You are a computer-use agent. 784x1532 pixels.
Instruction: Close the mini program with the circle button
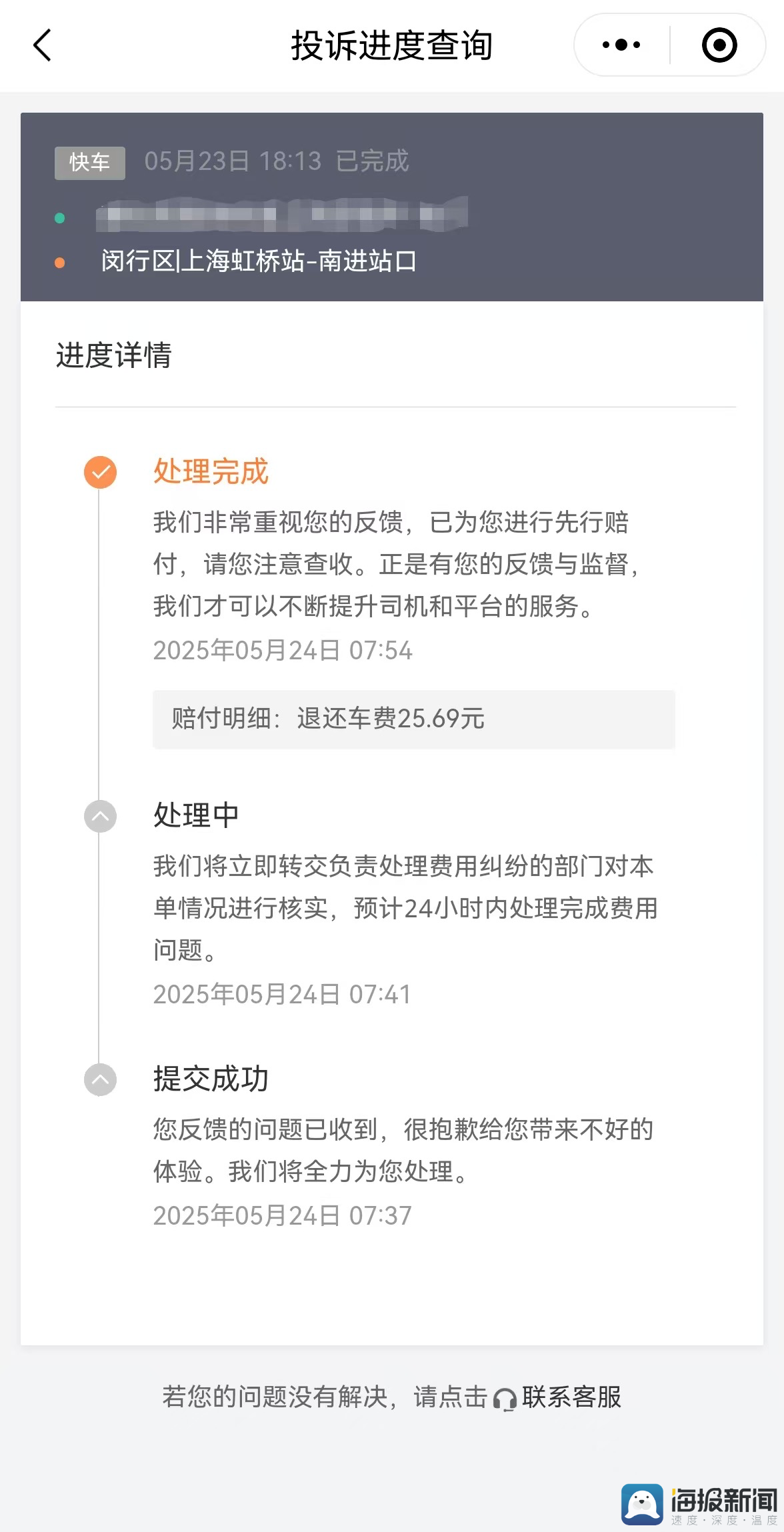point(719,45)
